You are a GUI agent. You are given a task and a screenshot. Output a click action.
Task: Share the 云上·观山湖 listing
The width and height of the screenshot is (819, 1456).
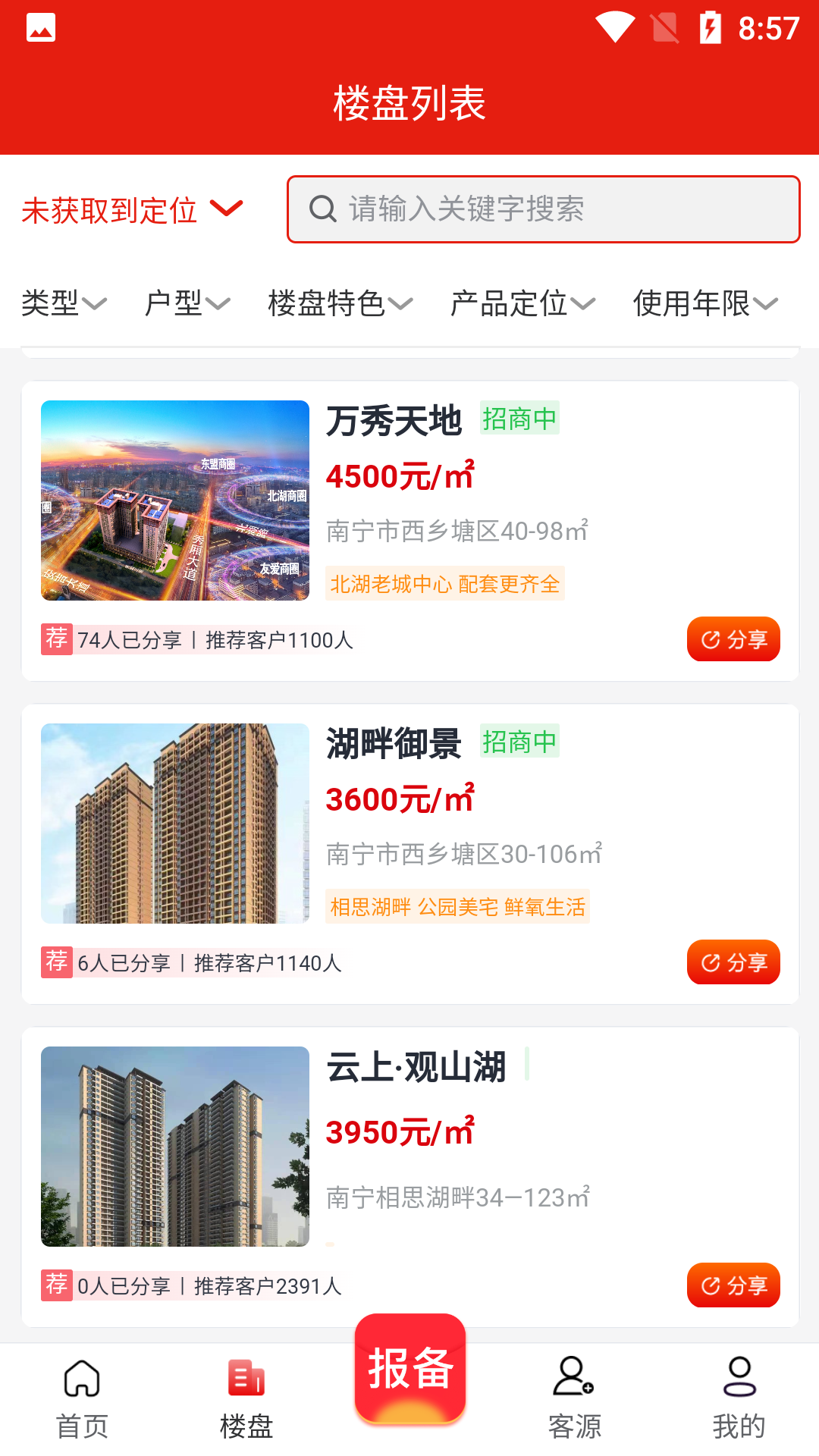733,1285
